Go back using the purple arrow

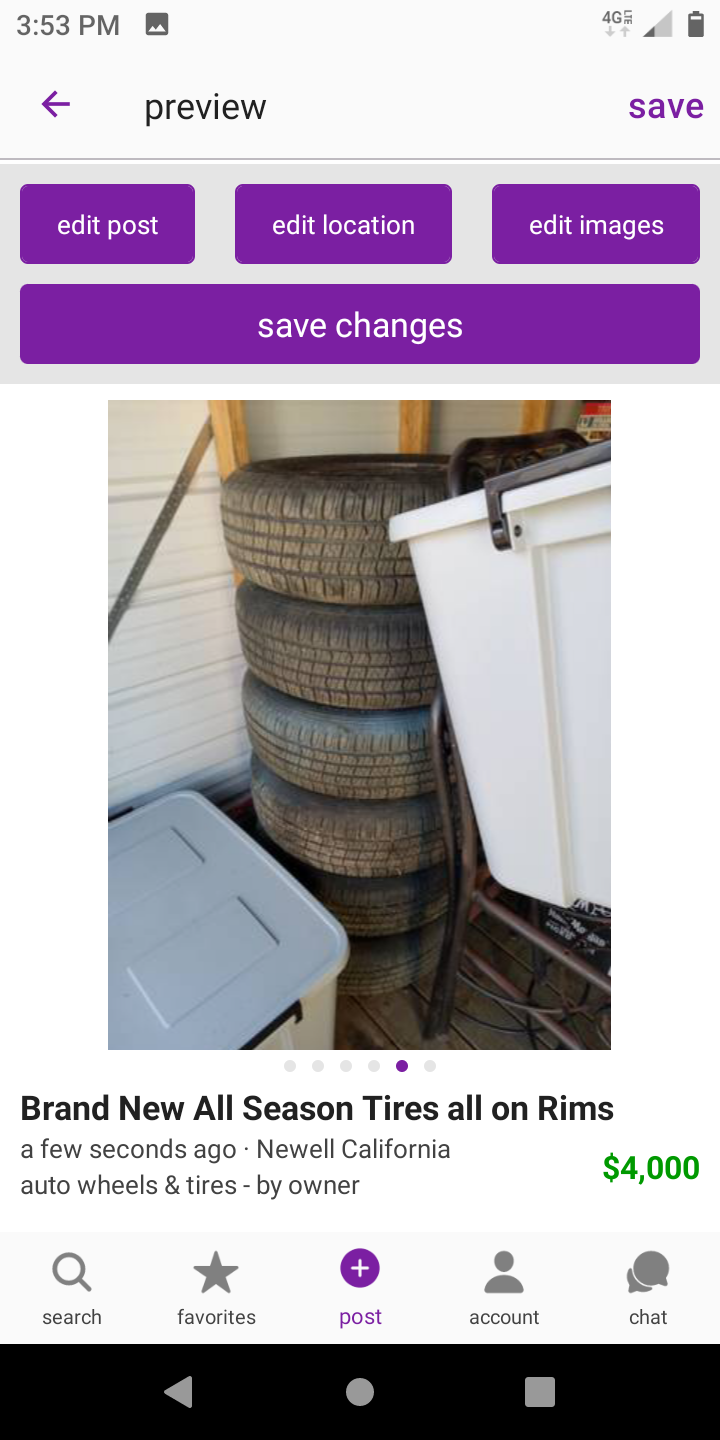(56, 104)
